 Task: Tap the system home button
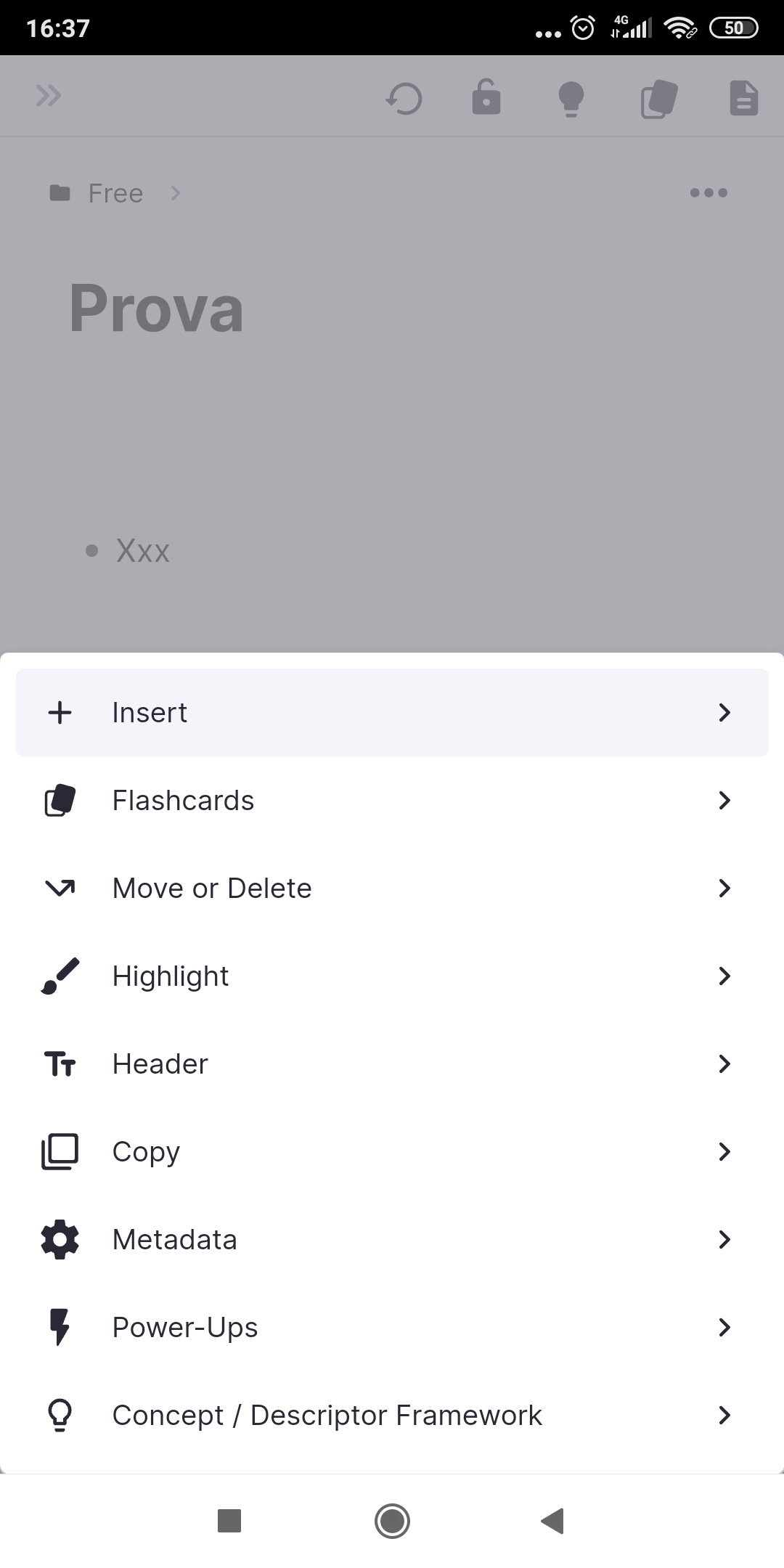click(392, 1520)
